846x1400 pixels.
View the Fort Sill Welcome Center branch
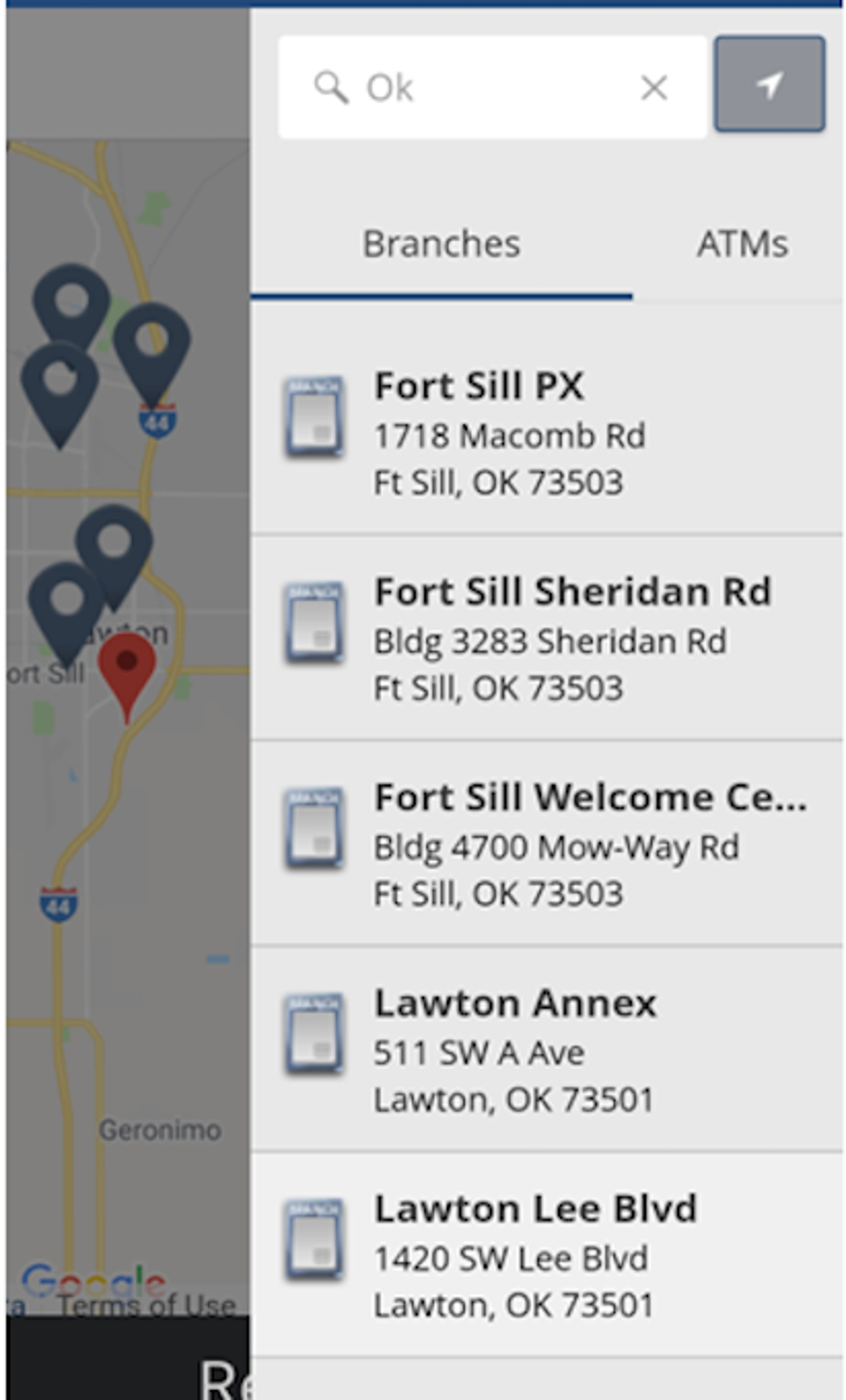coord(546,844)
